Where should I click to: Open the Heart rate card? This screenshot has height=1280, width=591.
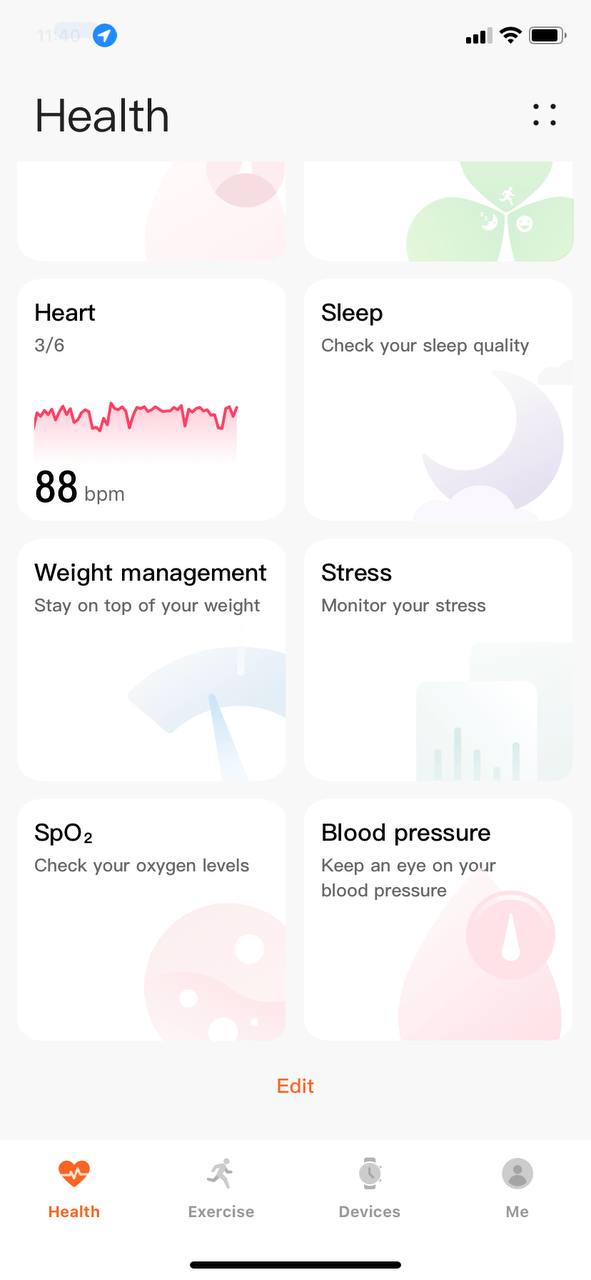151,400
